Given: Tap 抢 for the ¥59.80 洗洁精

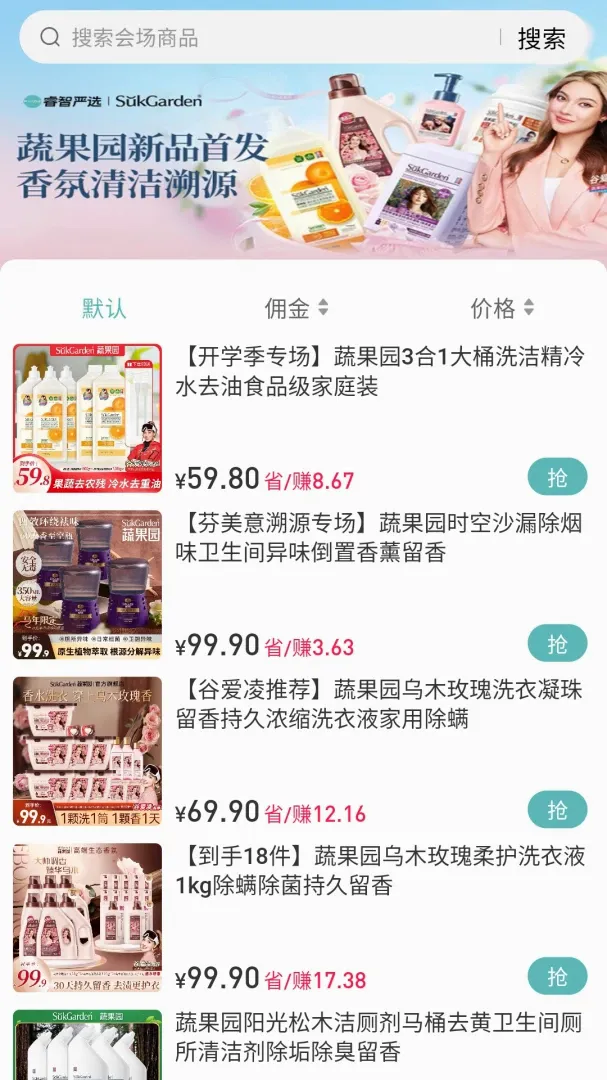Looking at the screenshot, I should click(557, 477).
